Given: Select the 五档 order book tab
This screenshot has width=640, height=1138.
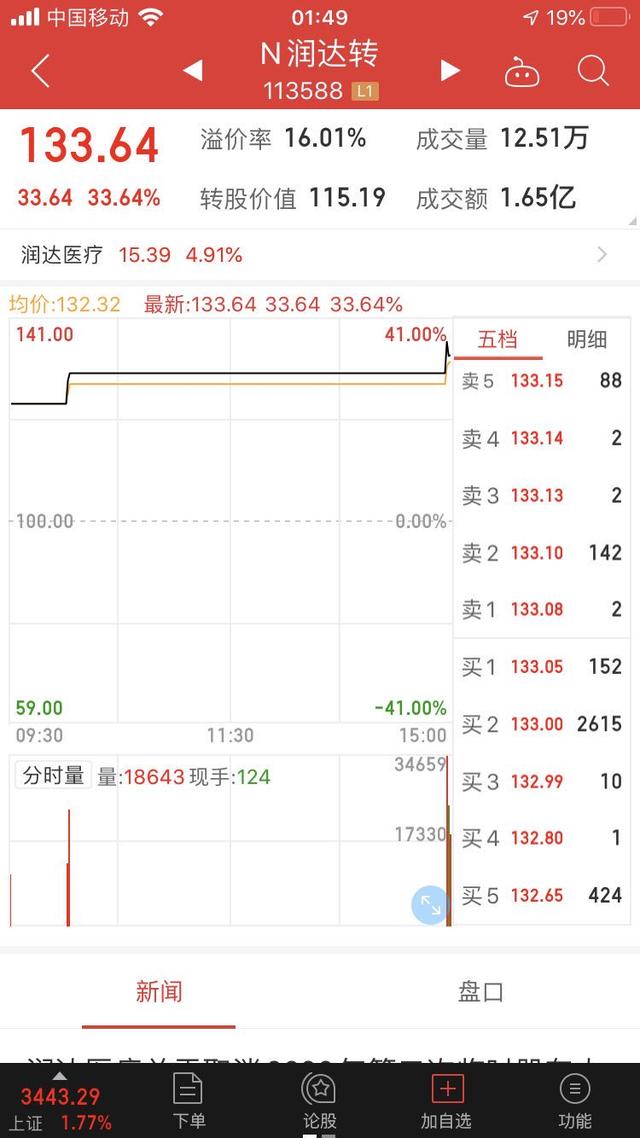Looking at the screenshot, I should coord(497,340).
